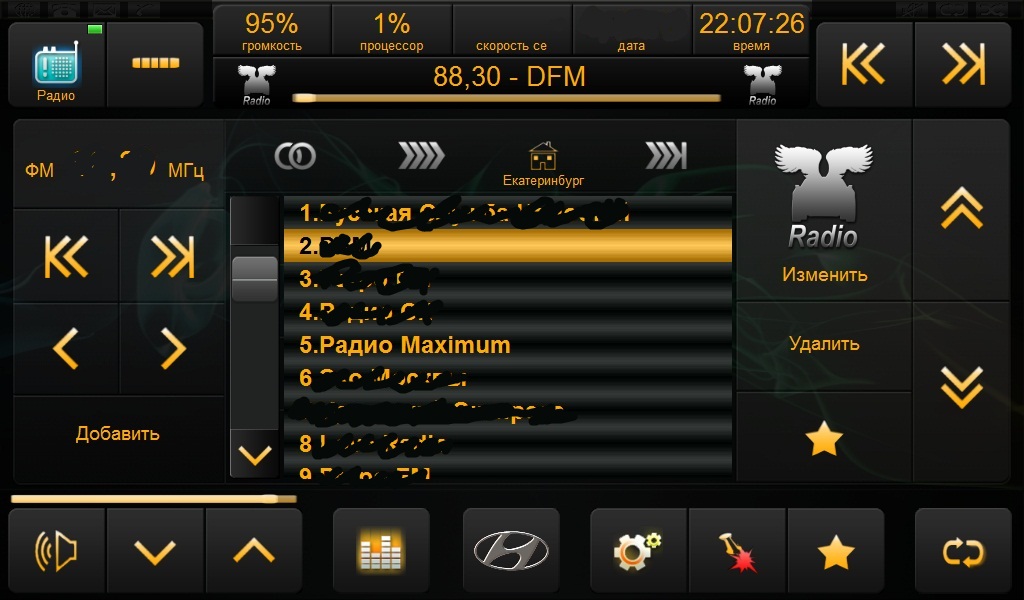Open the Радио source button
The width and height of the screenshot is (1024, 600).
click(x=56, y=65)
